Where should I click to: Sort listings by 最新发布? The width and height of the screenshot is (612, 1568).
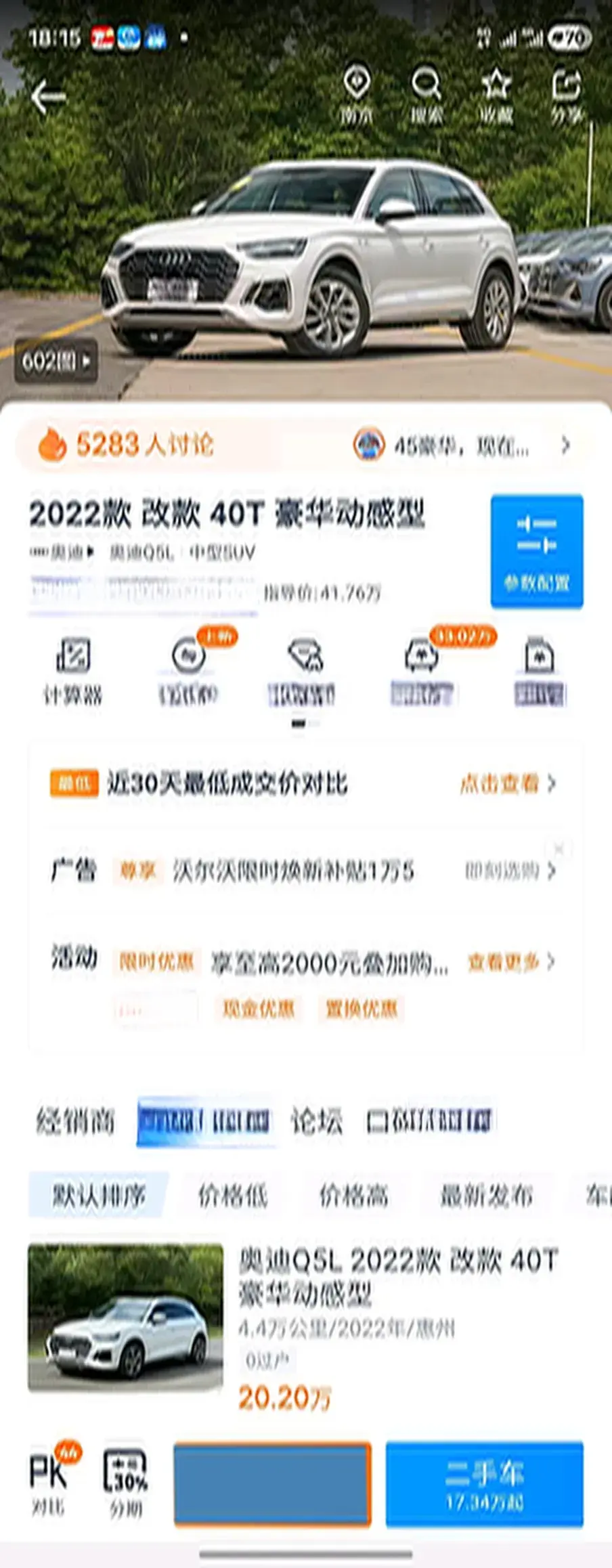click(486, 1196)
